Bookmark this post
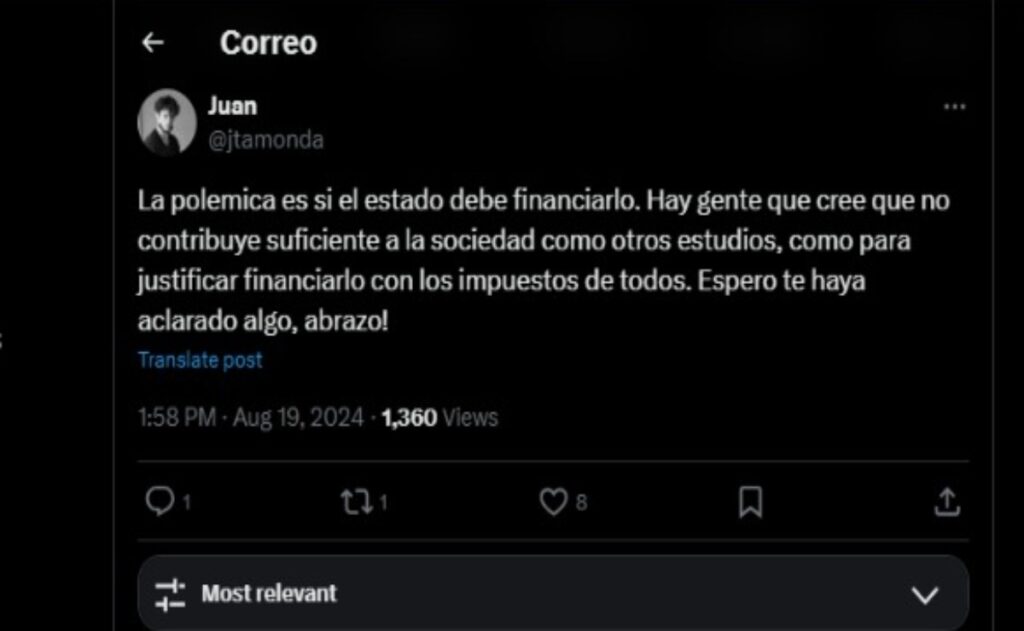Viewport: 1024px width, 631px height. coord(750,501)
